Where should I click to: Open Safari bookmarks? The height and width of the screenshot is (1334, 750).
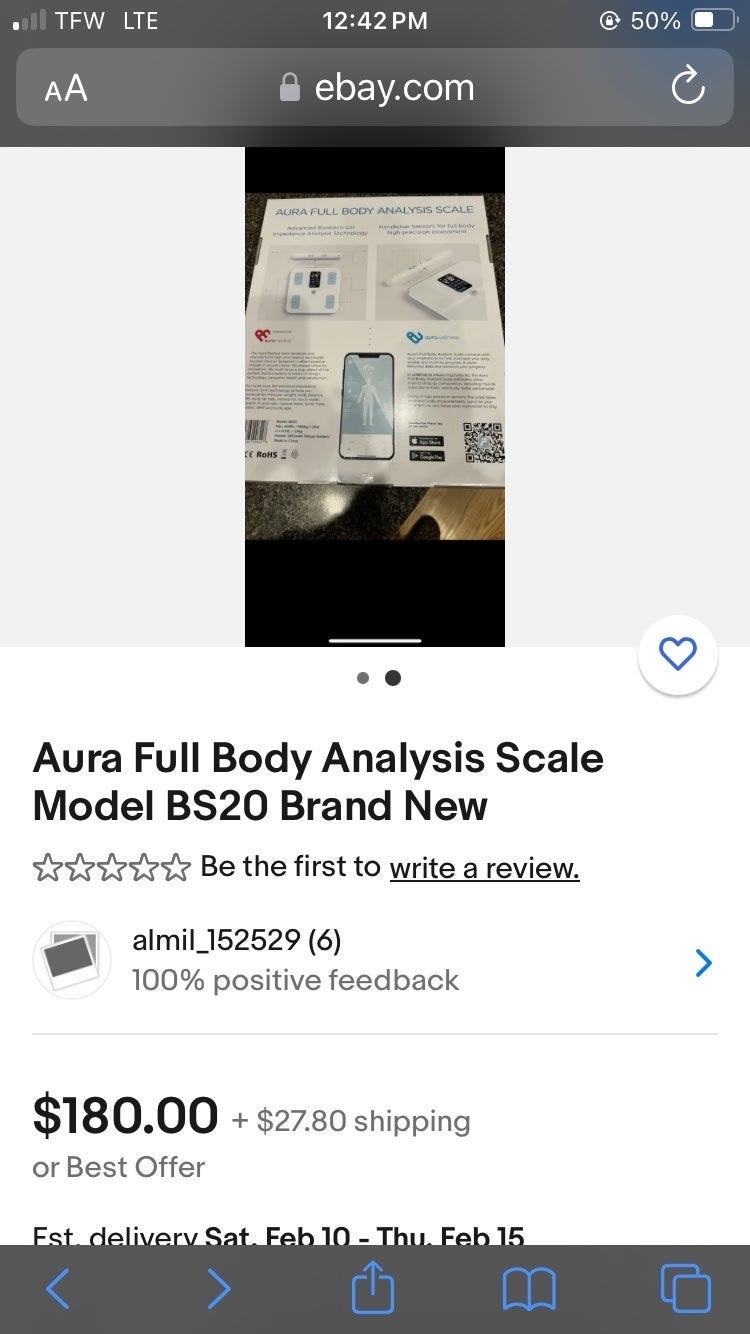click(x=528, y=1289)
